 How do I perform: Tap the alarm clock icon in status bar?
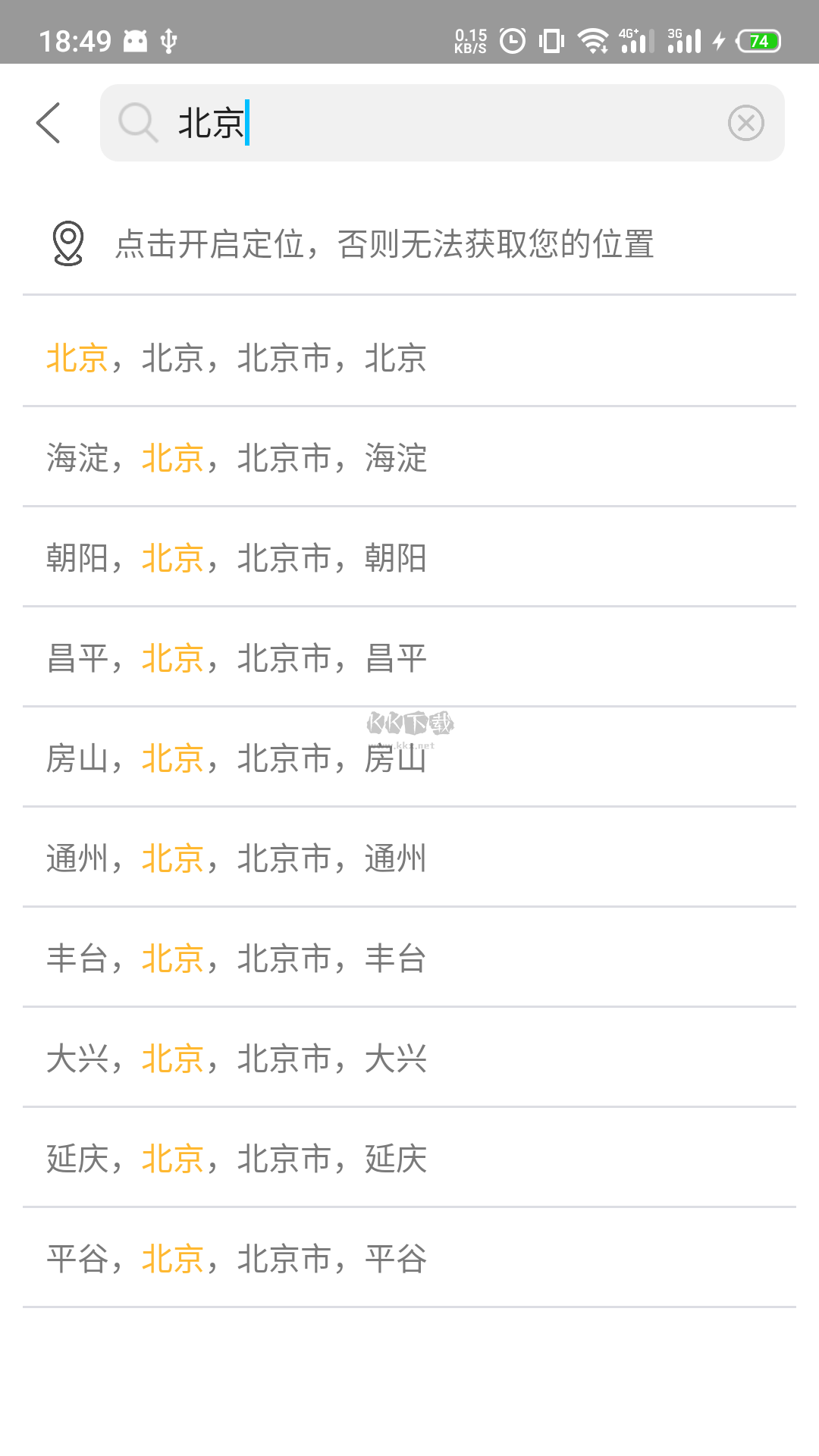tap(512, 42)
